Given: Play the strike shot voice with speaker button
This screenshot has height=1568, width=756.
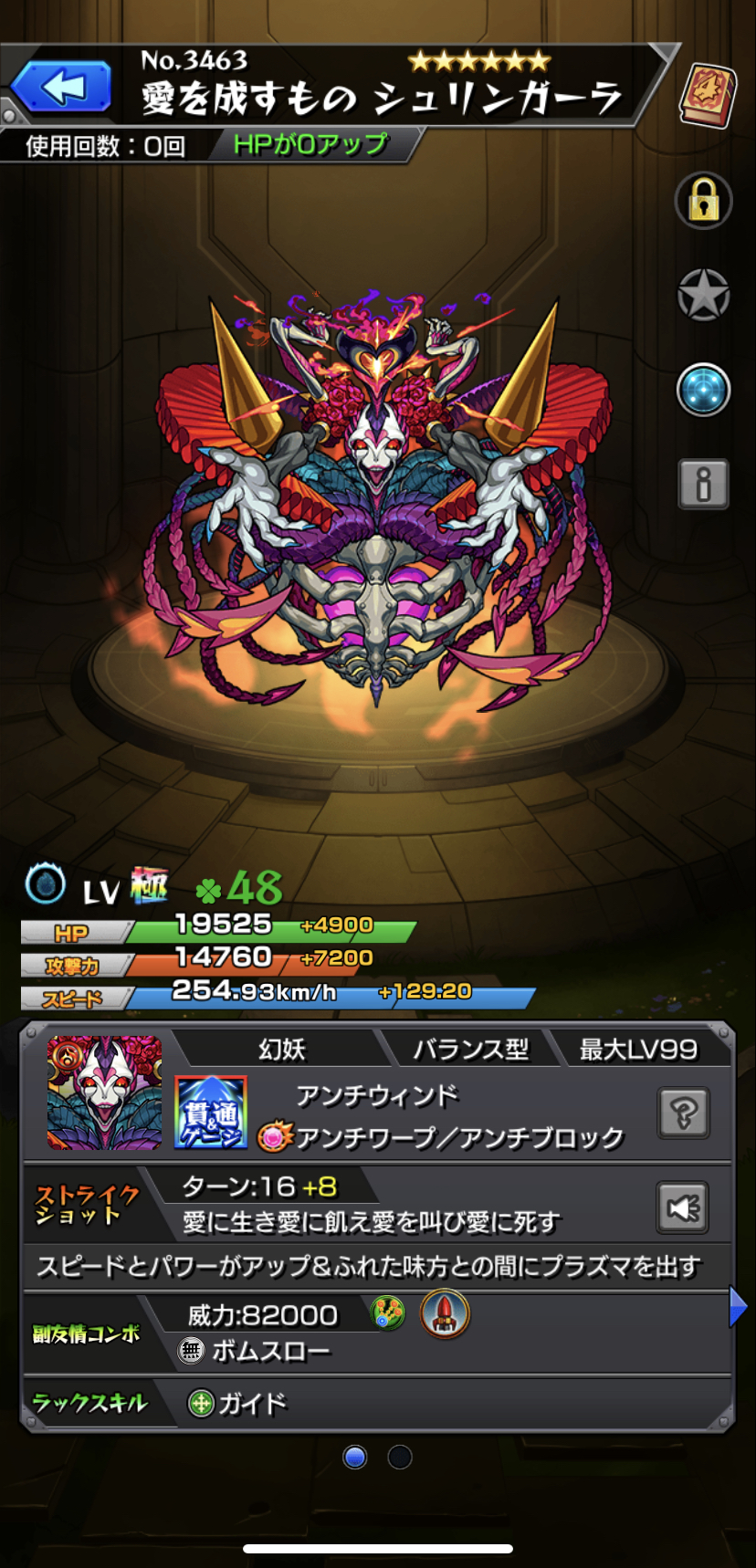Looking at the screenshot, I should click(683, 1207).
